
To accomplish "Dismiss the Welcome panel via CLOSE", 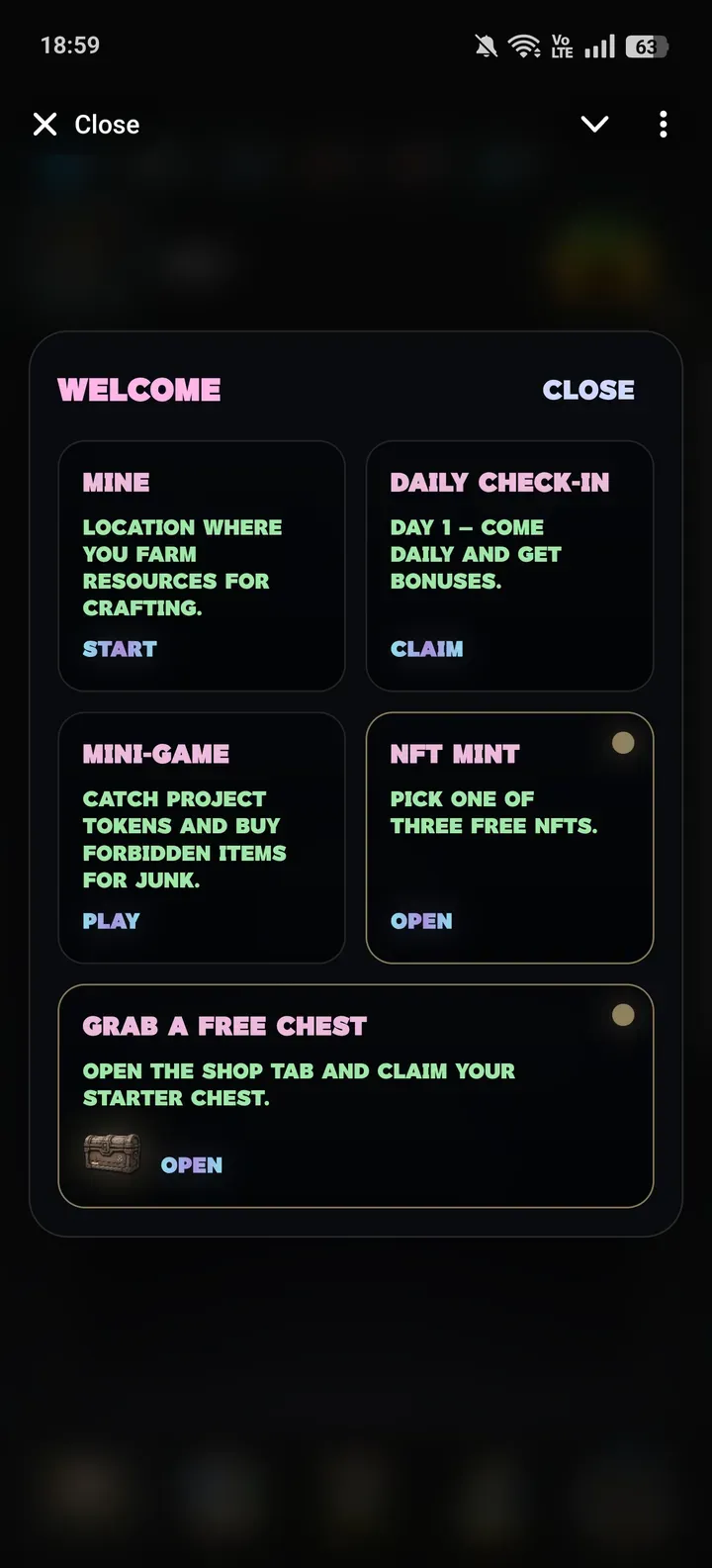I will pos(588,390).
